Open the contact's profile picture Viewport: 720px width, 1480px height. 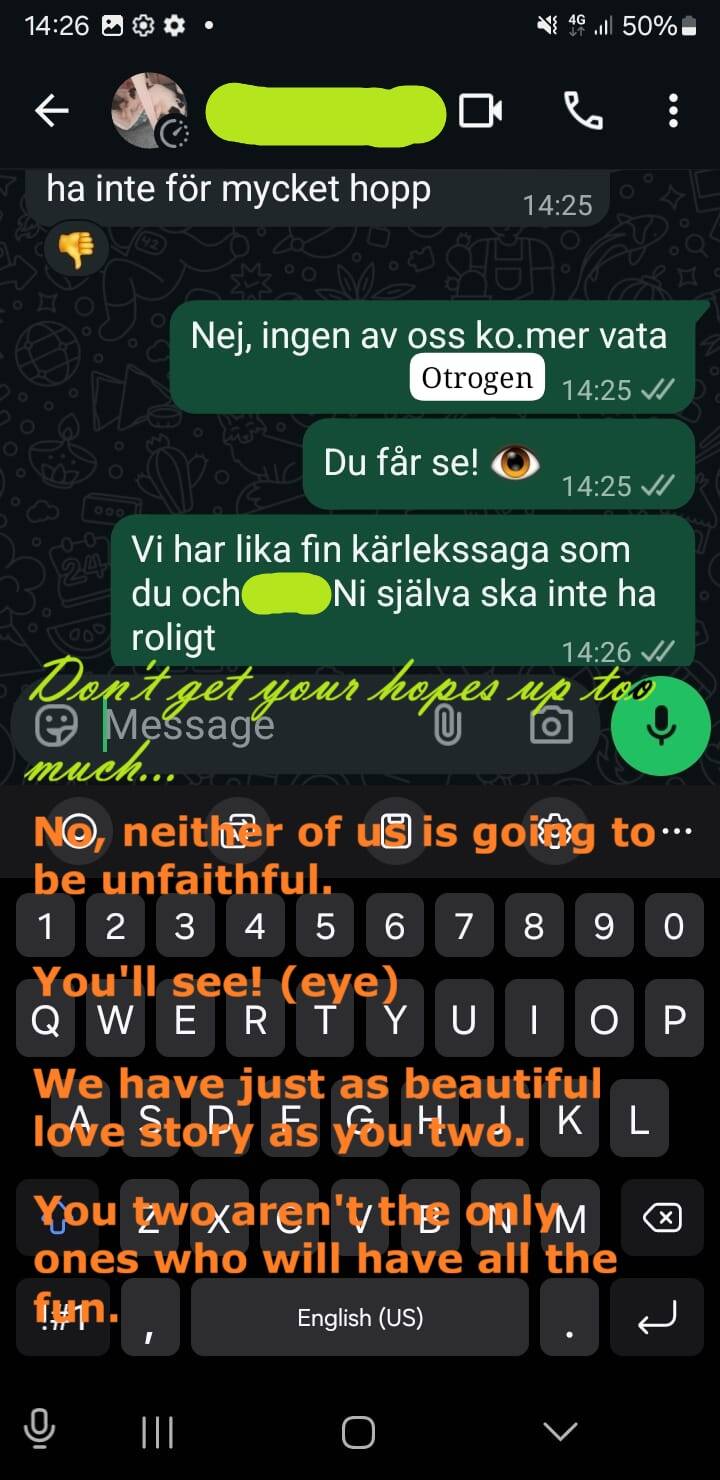point(149,110)
